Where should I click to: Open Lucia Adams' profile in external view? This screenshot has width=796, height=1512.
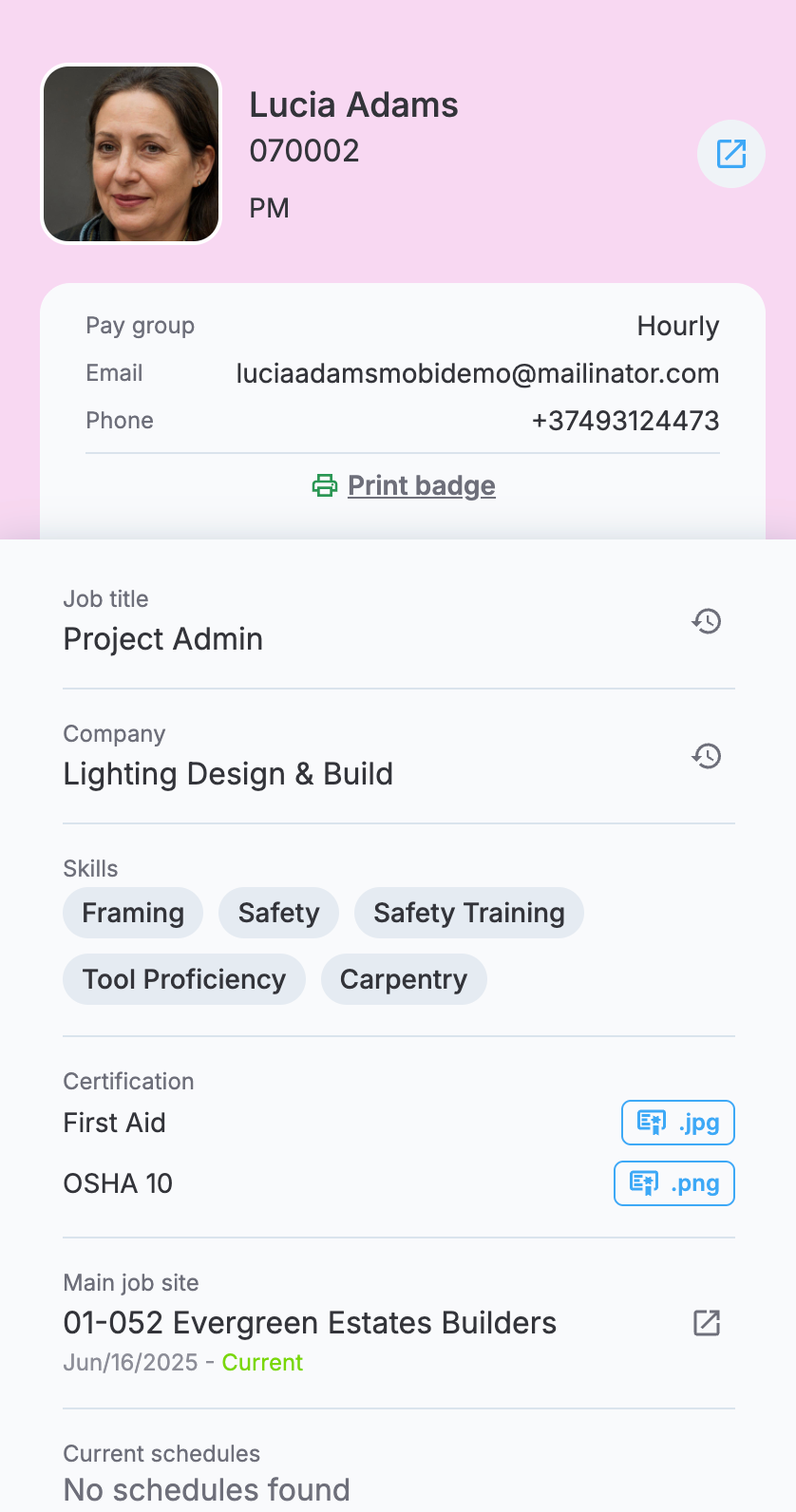point(730,154)
